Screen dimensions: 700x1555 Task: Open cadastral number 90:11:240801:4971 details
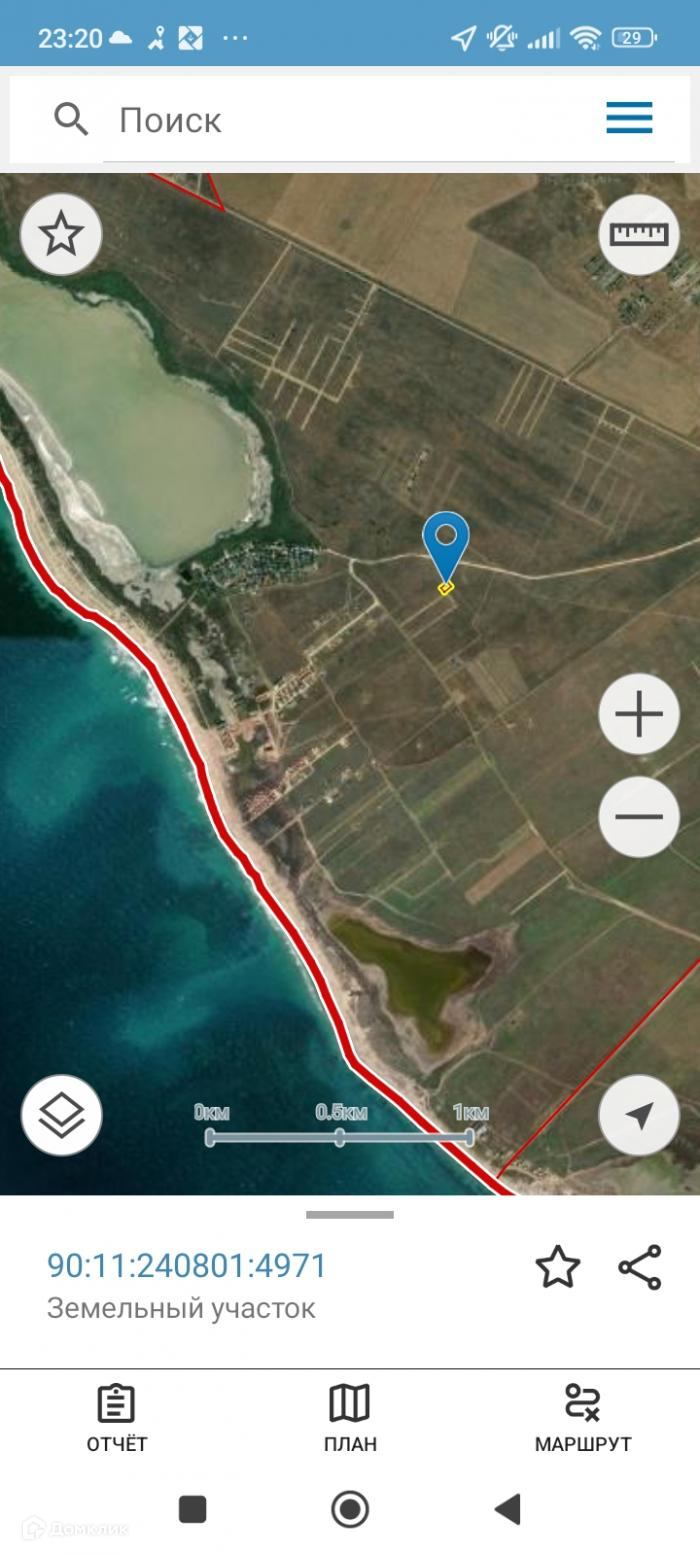click(x=187, y=1266)
